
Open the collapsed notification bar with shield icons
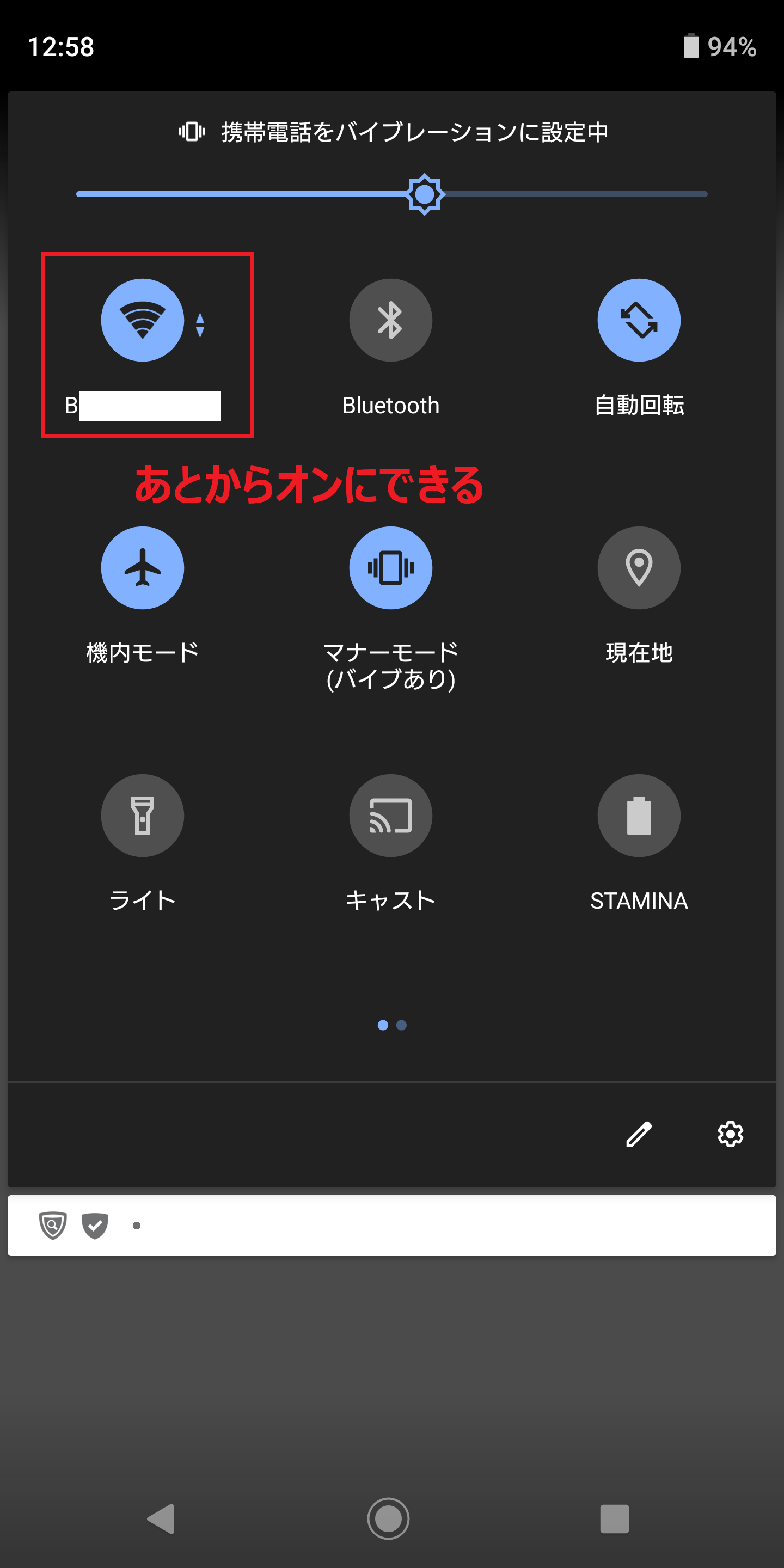(392, 1226)
